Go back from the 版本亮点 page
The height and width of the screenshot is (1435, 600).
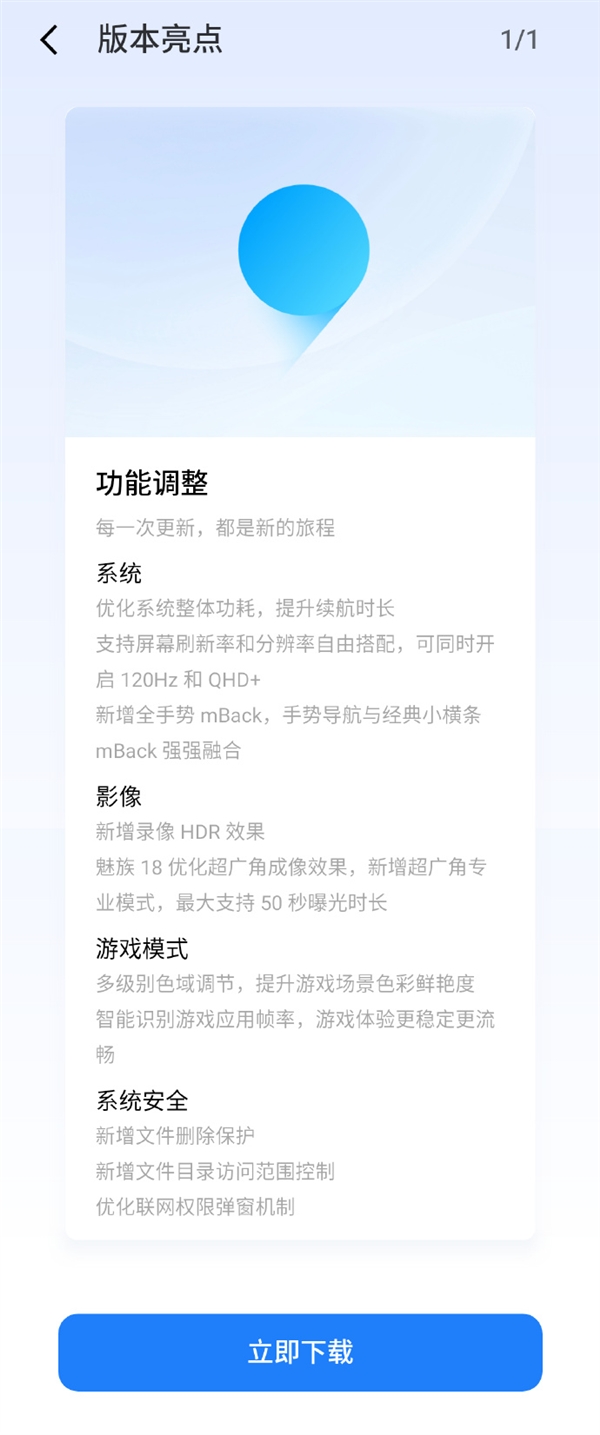[x=48, y=40]
